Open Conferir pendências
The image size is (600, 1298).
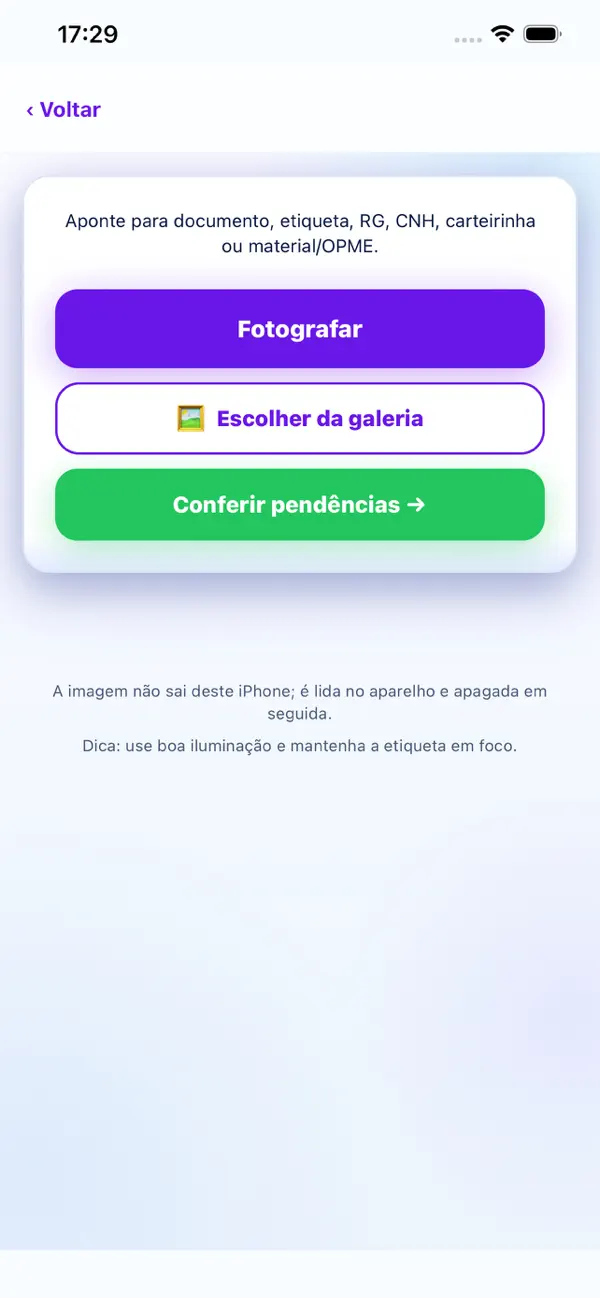[x=300, y=505]
